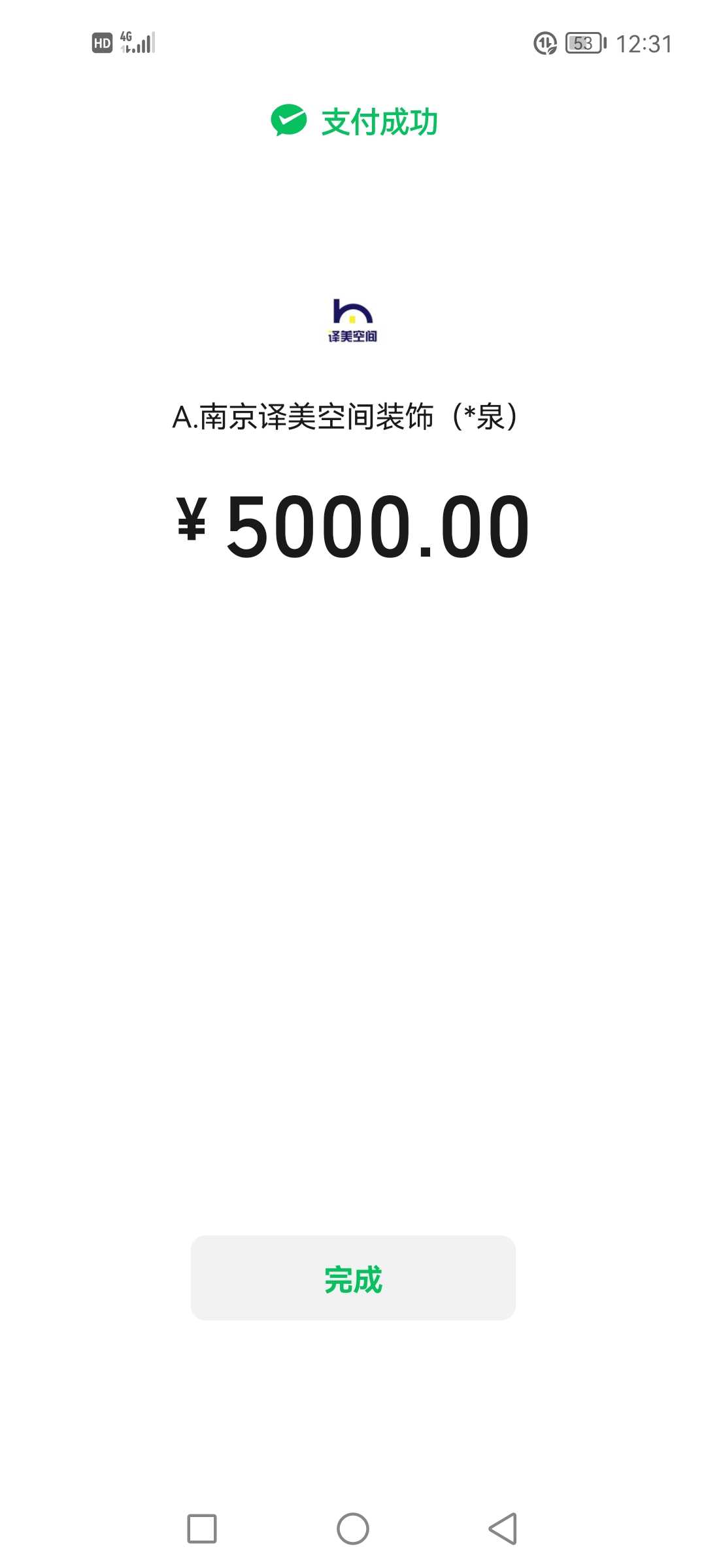Go back using the system back button

503,1529
